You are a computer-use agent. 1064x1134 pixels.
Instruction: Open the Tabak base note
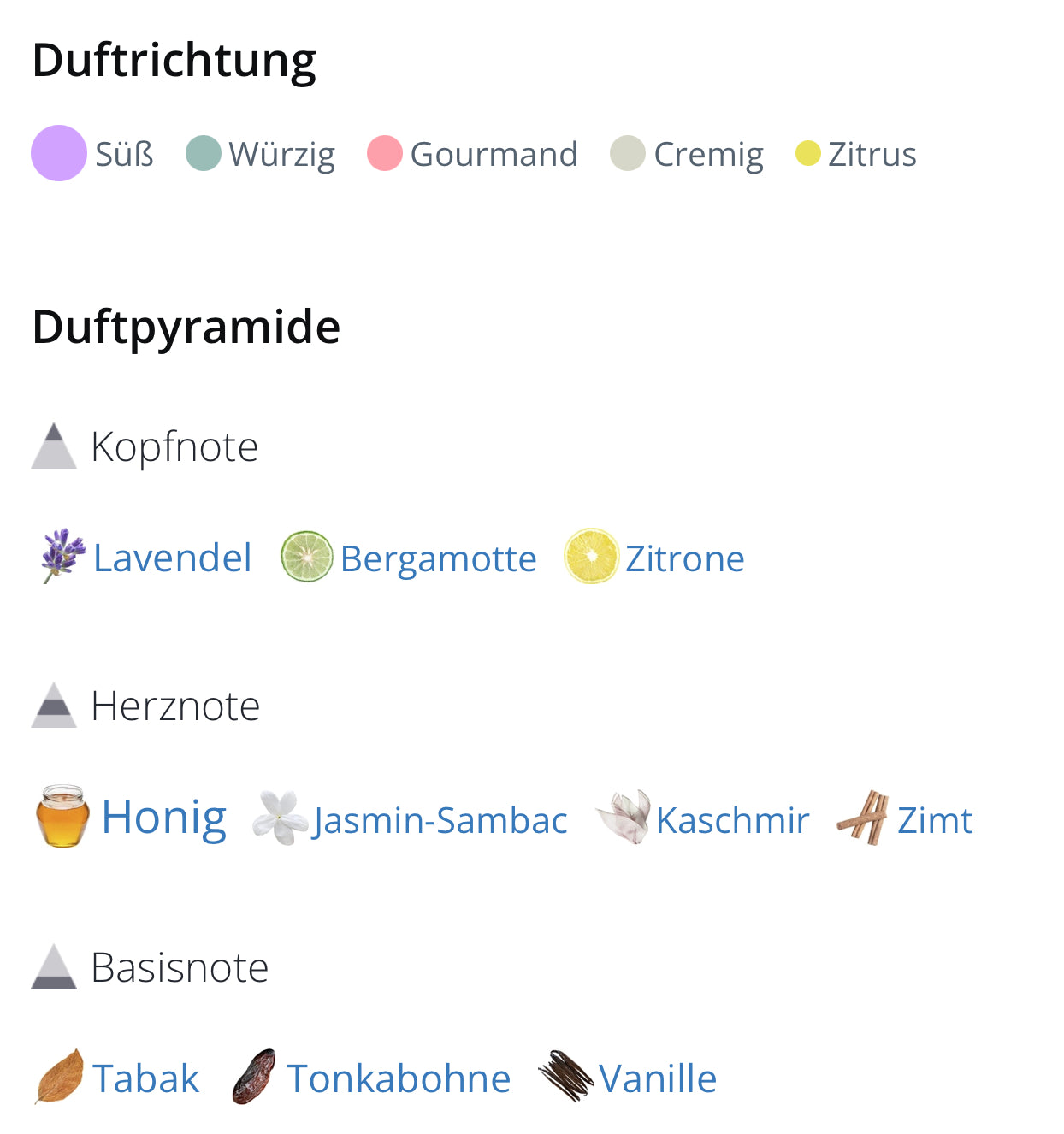(x=145, y=1078)
